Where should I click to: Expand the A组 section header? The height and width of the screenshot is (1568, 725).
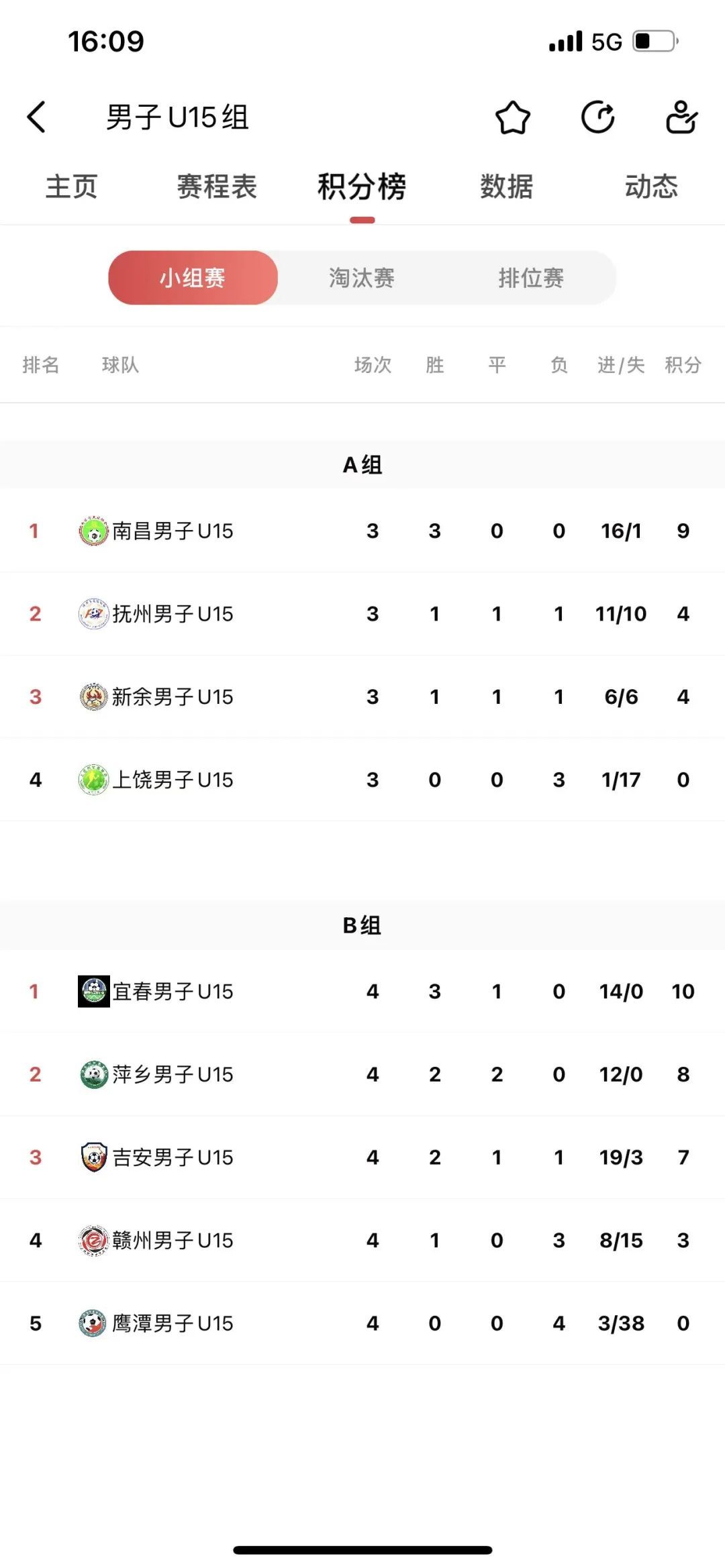(x=362, y=464)
